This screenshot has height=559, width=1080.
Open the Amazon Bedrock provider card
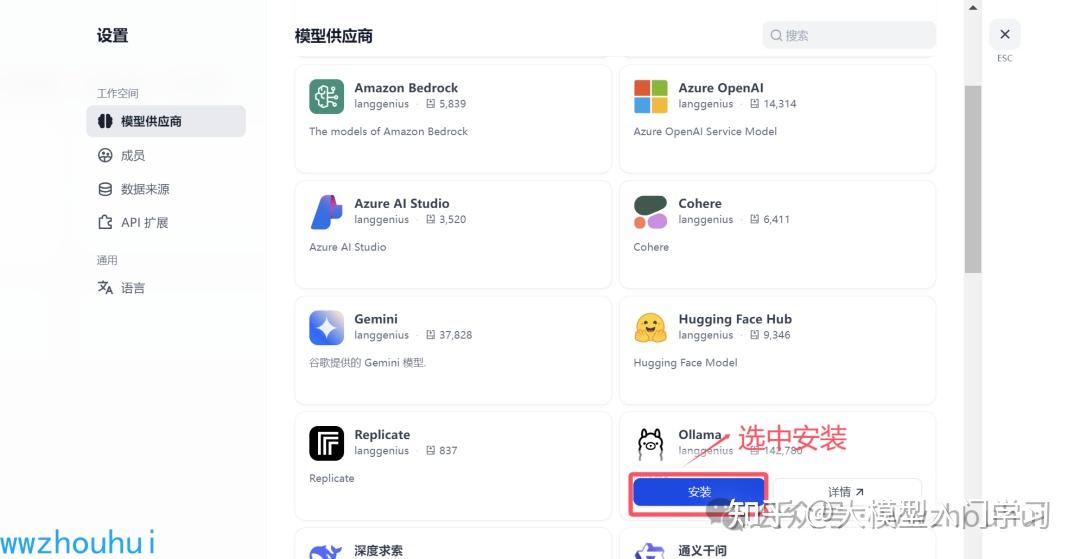tap(452, 118)
